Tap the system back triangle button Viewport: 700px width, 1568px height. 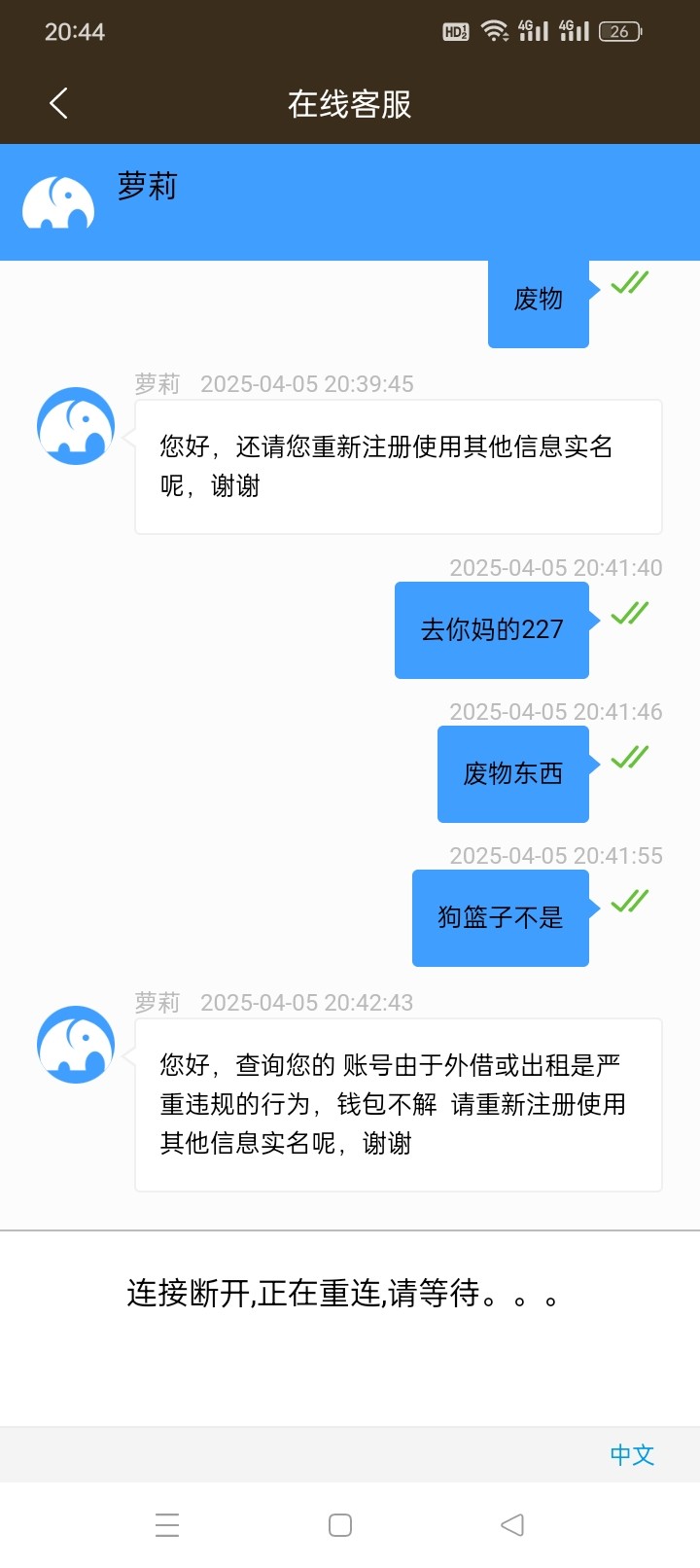[x=512, y=1525]
